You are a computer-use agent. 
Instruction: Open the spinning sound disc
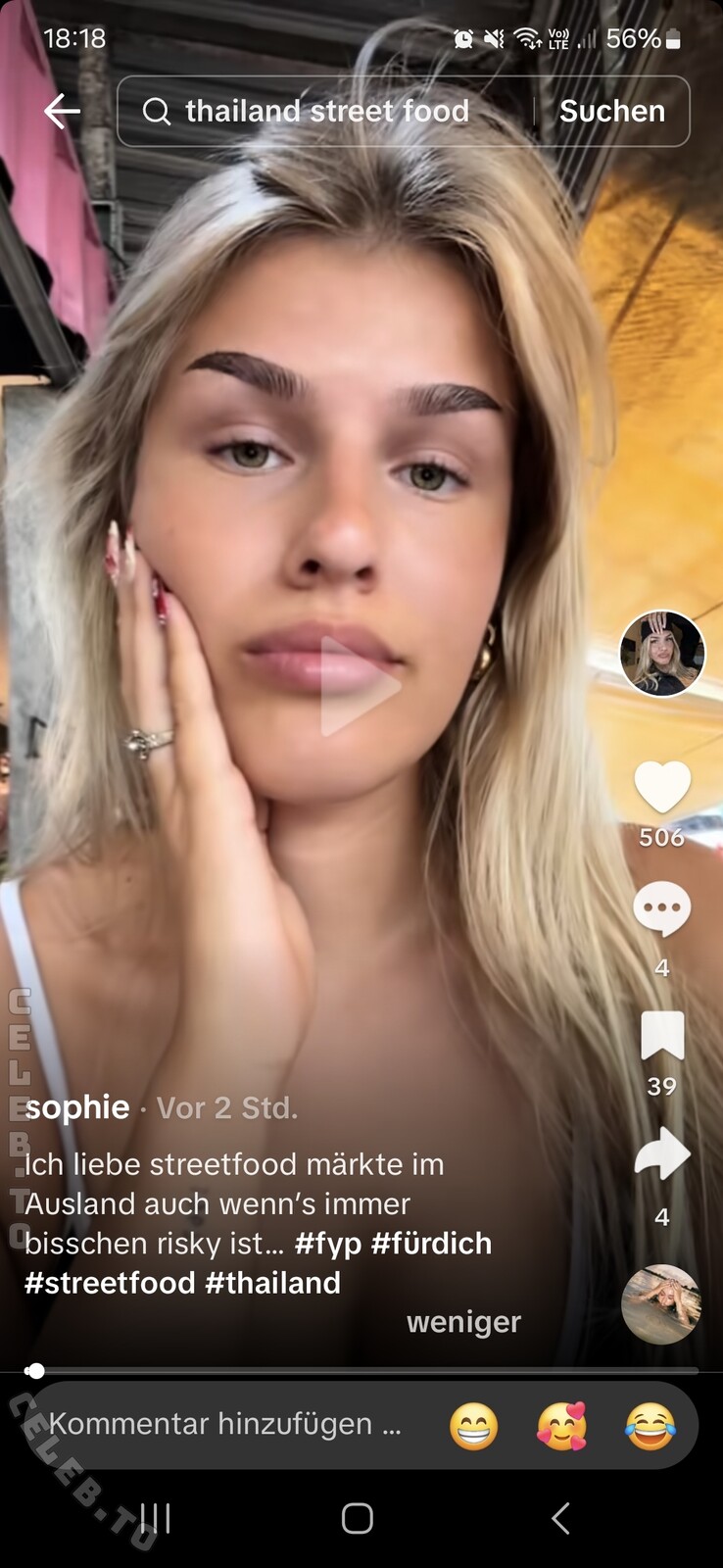[x=661, y=1304]
